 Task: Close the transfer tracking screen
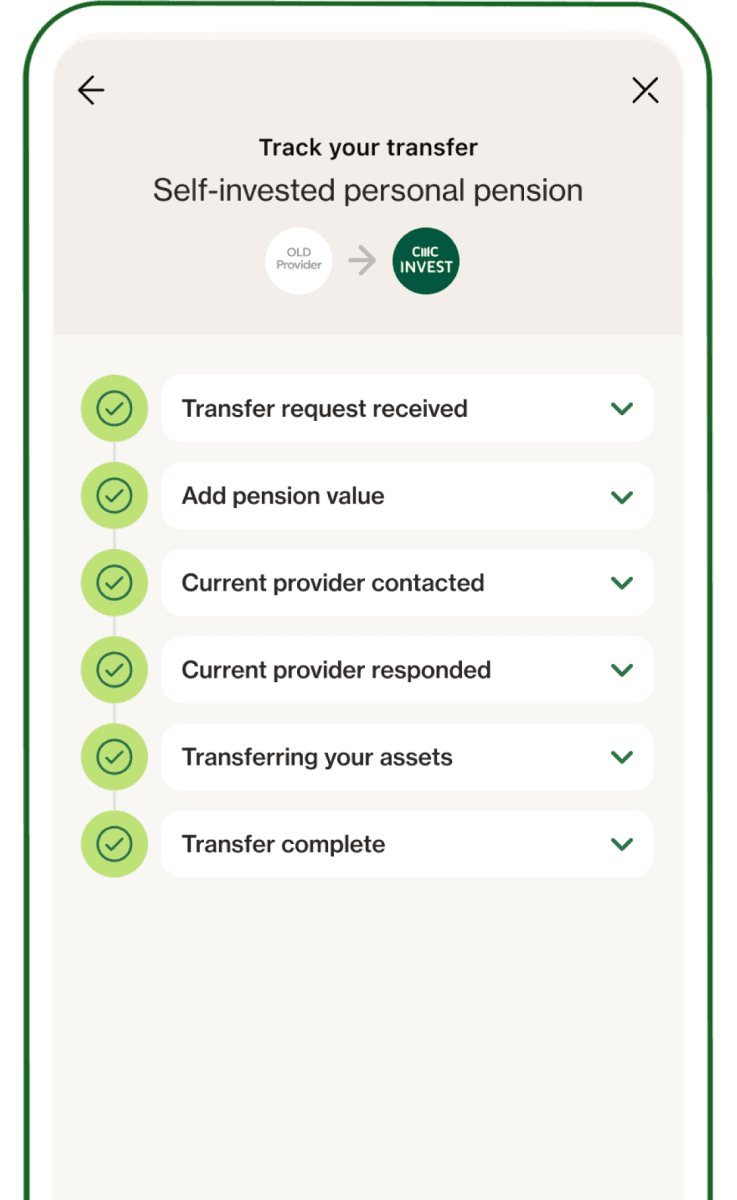[645, 91]
